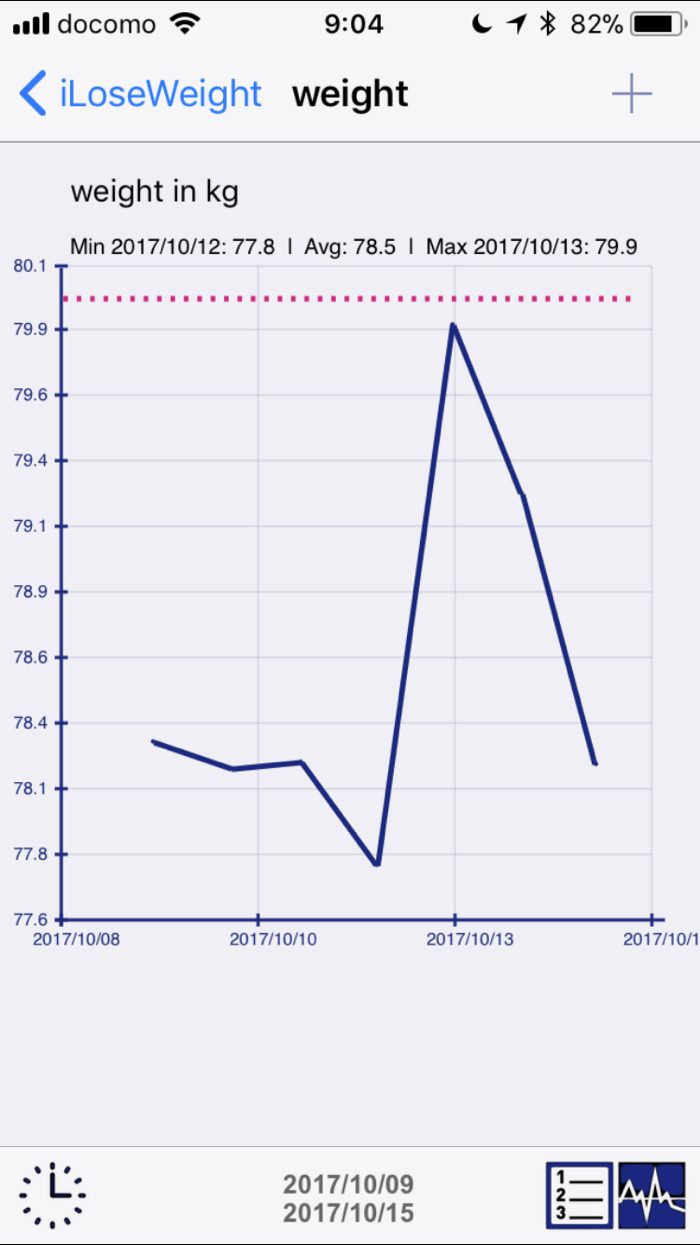Switch to the graph view

(x=652, y=1195)
